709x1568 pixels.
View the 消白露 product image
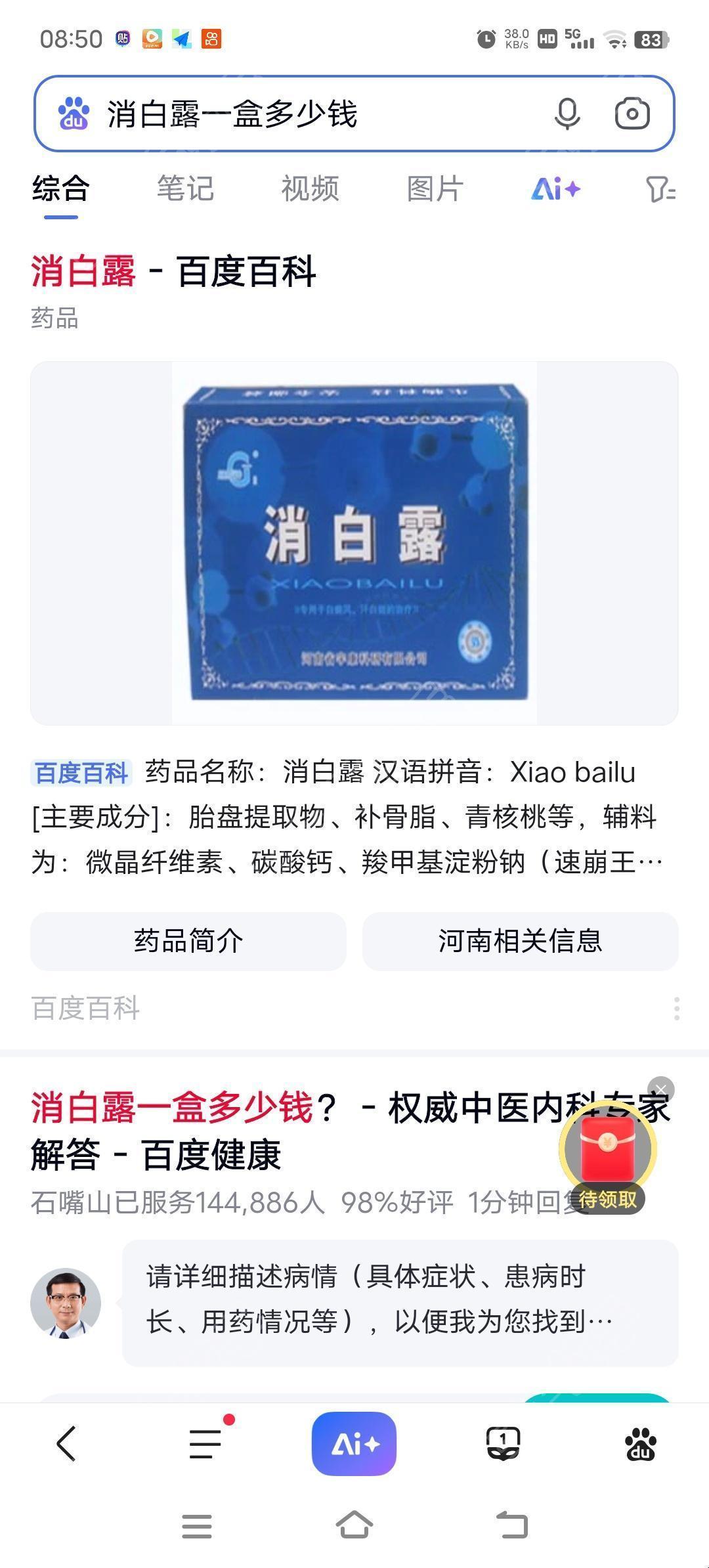tap(354, 543)
